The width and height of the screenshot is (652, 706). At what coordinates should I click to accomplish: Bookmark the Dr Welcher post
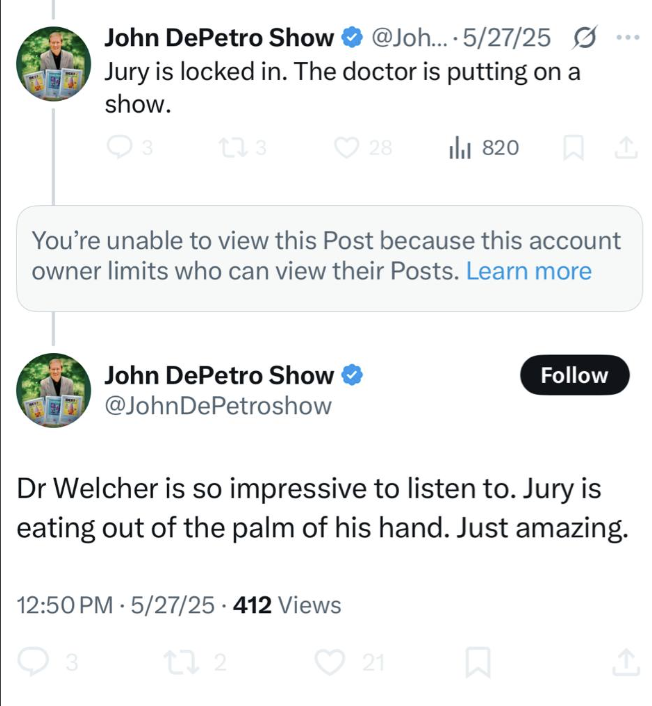click(479, 661)
